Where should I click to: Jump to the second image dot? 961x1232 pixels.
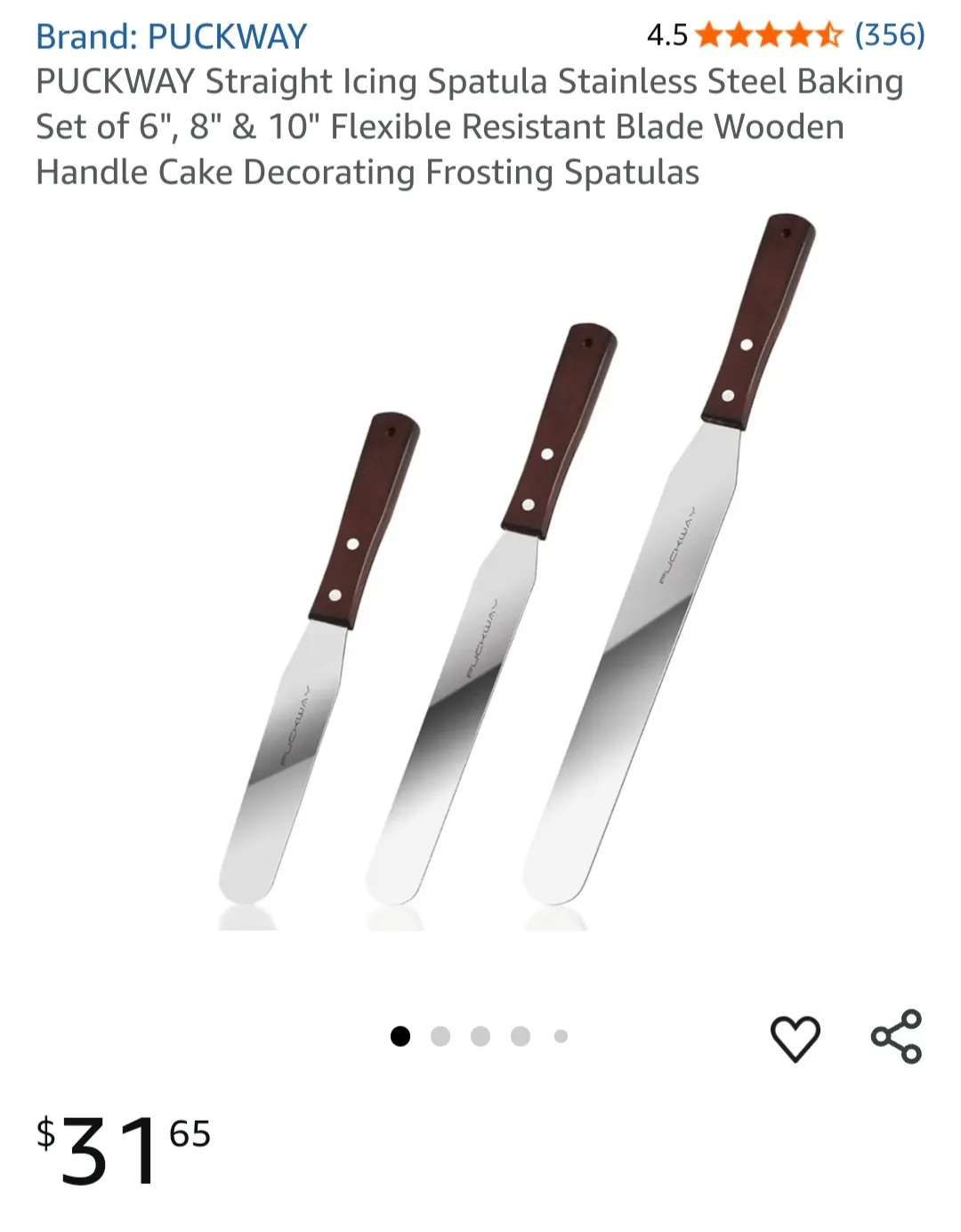pos(440,1036)
